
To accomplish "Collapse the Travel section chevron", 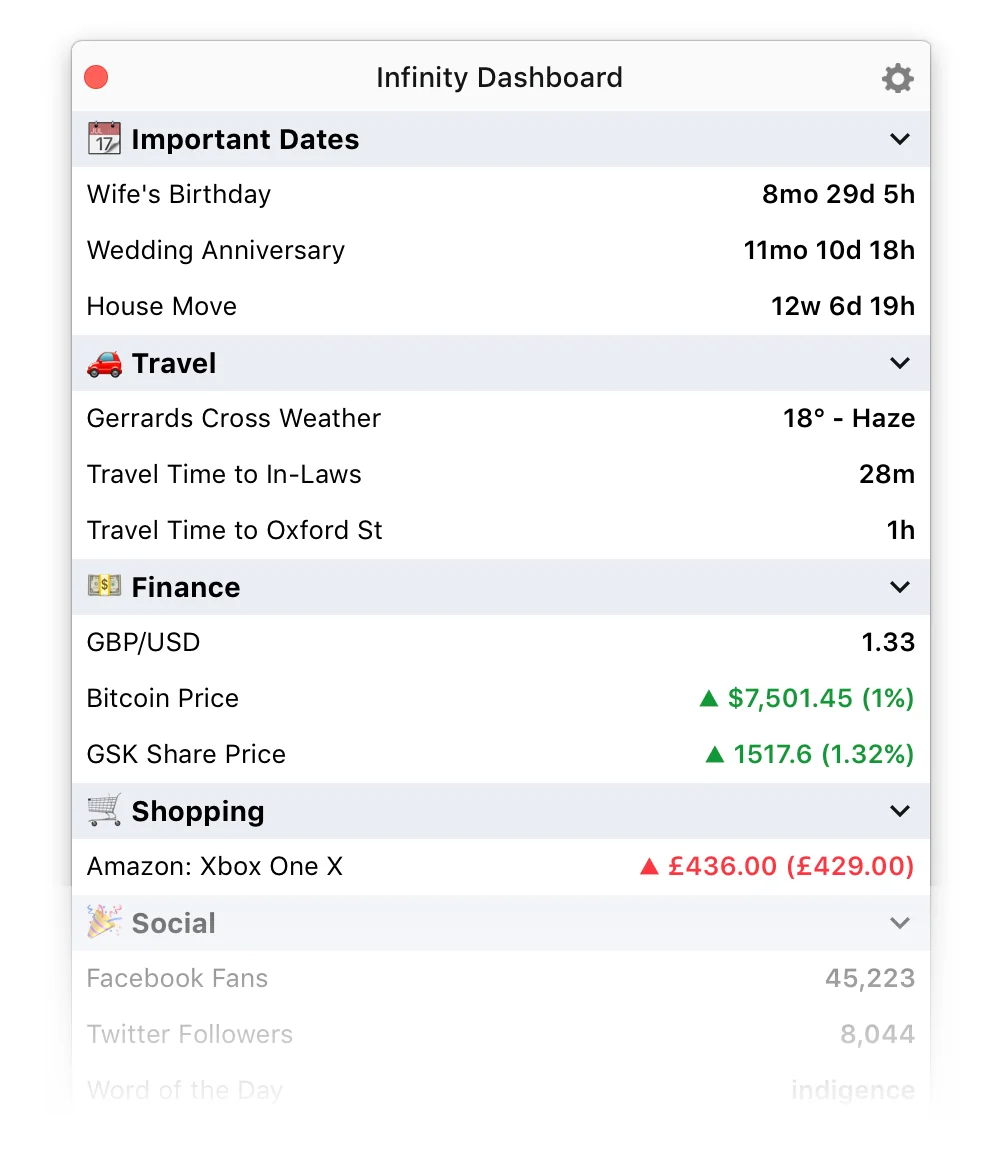I will click(899, 363).
